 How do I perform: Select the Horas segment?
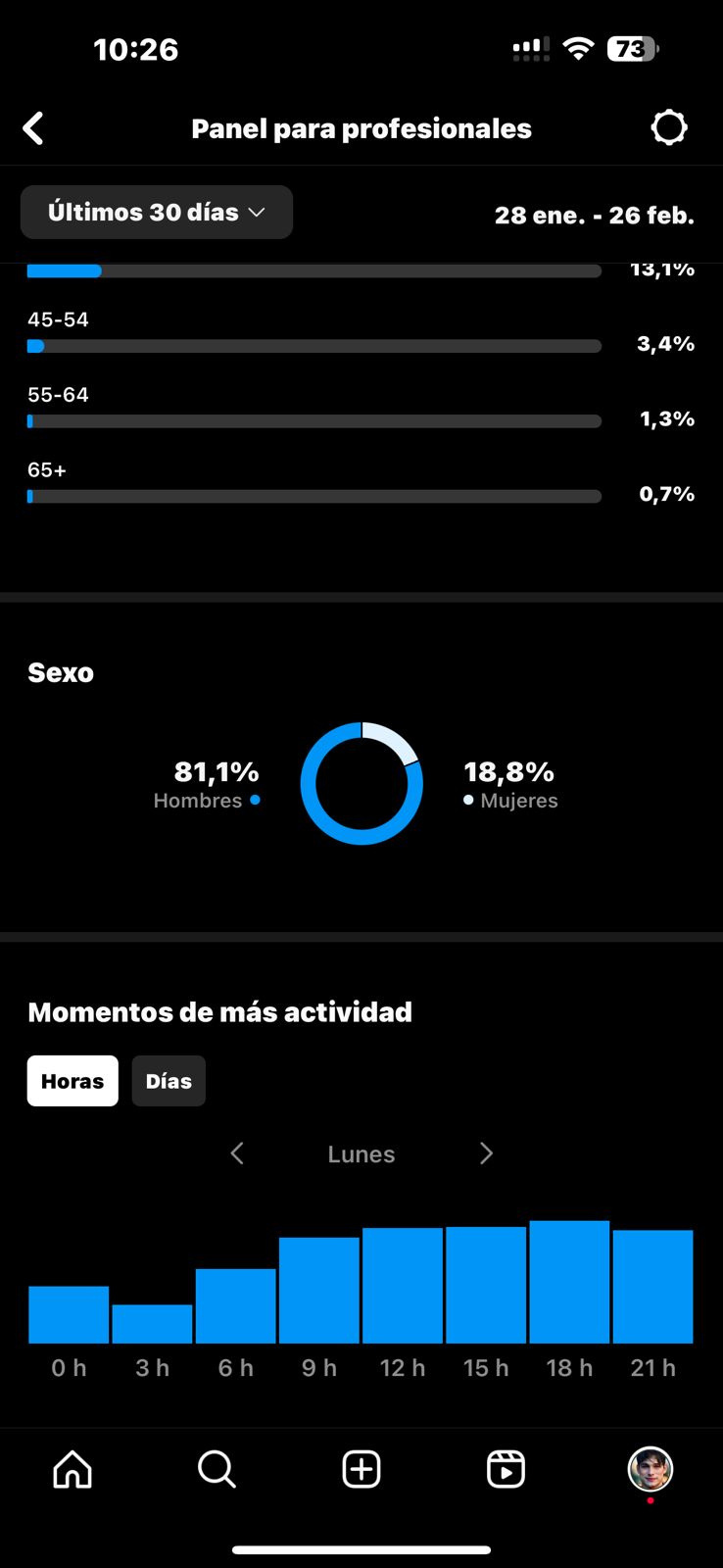point(72,1081)
